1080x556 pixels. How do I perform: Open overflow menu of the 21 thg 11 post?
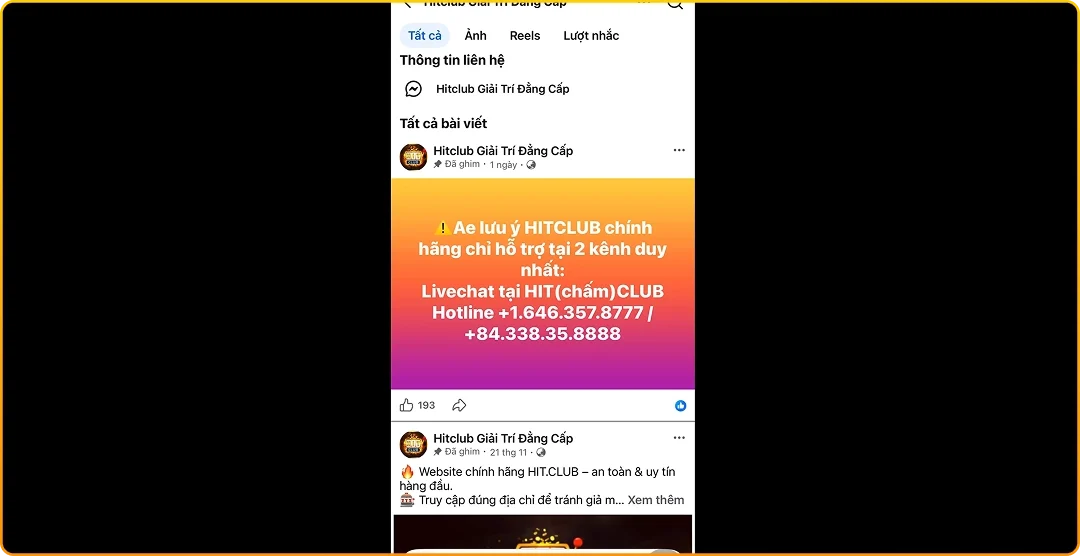coord(679,438)
